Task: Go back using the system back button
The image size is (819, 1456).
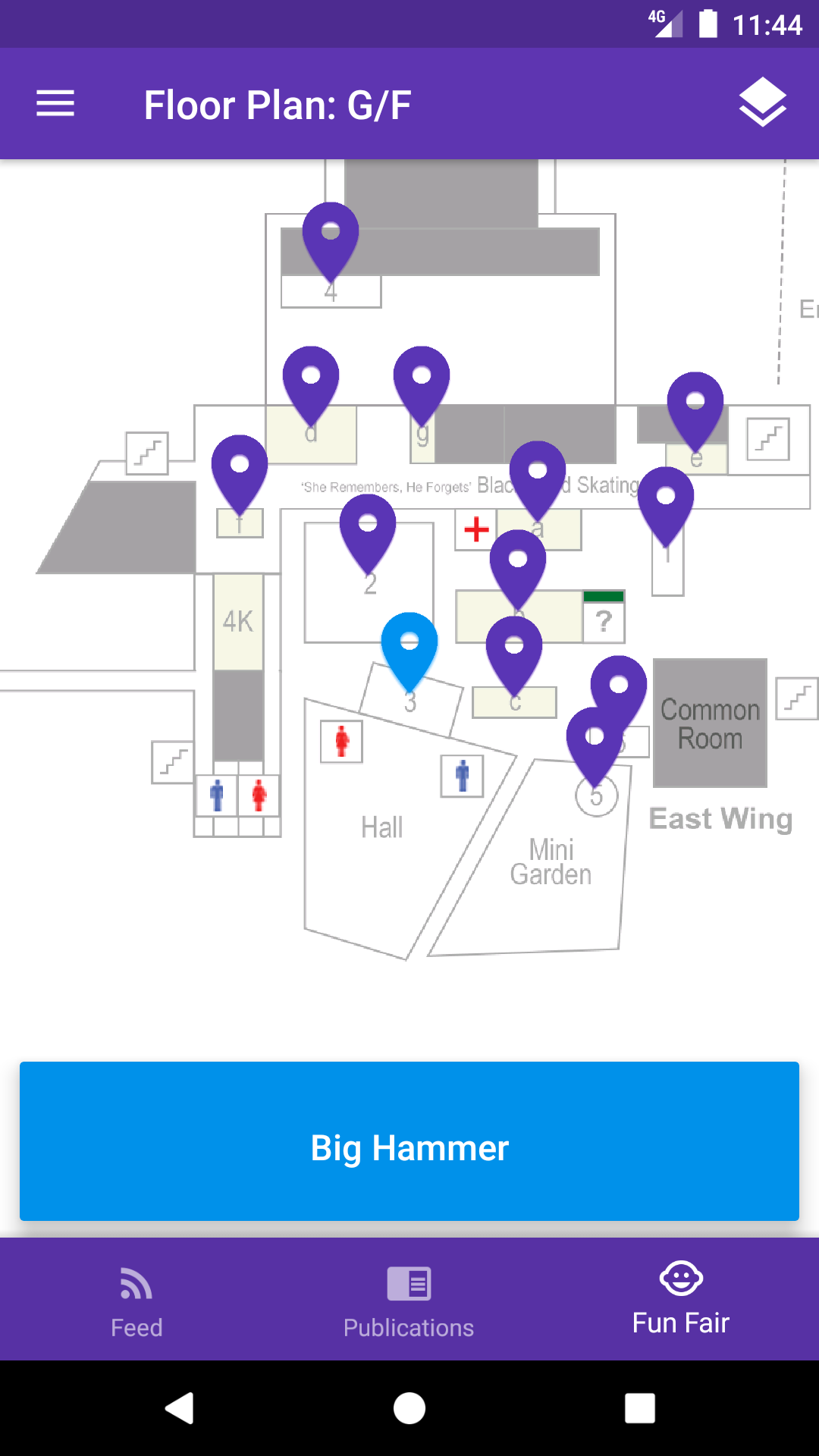Action: [180, 1408]
